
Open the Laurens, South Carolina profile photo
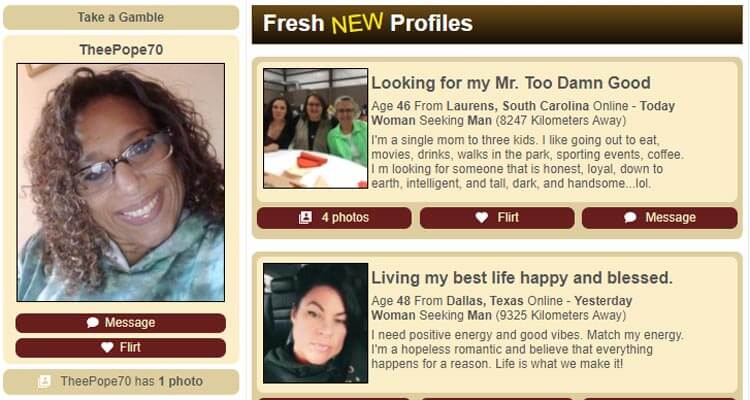[x=315, y=128]
